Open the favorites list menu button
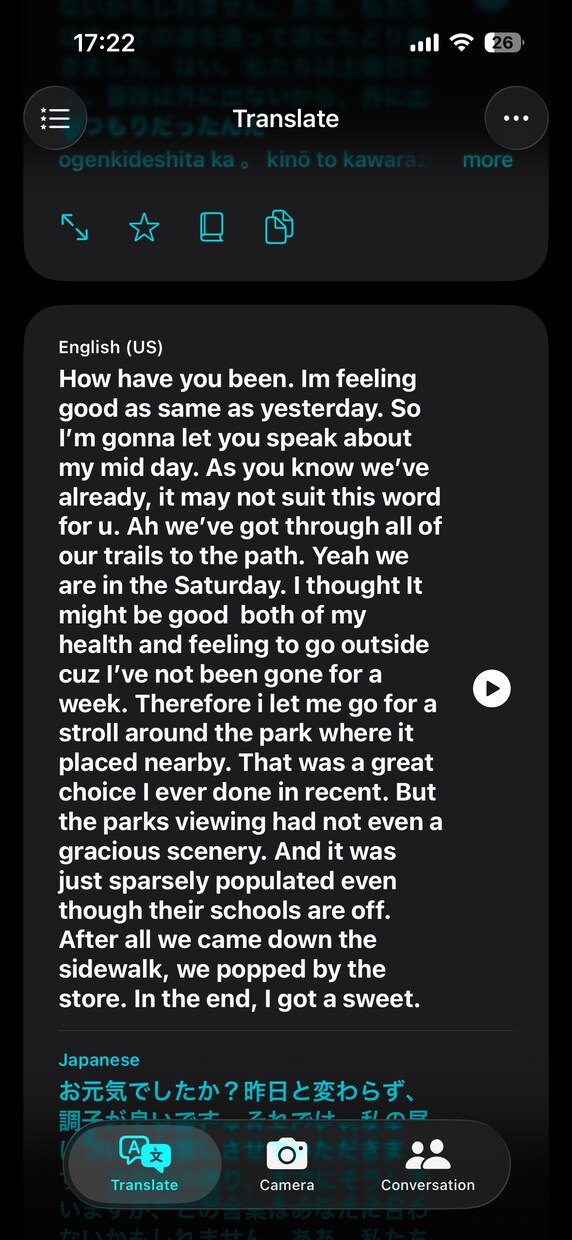The height and width of the screenshot is (1240, 572). (55, 119)
